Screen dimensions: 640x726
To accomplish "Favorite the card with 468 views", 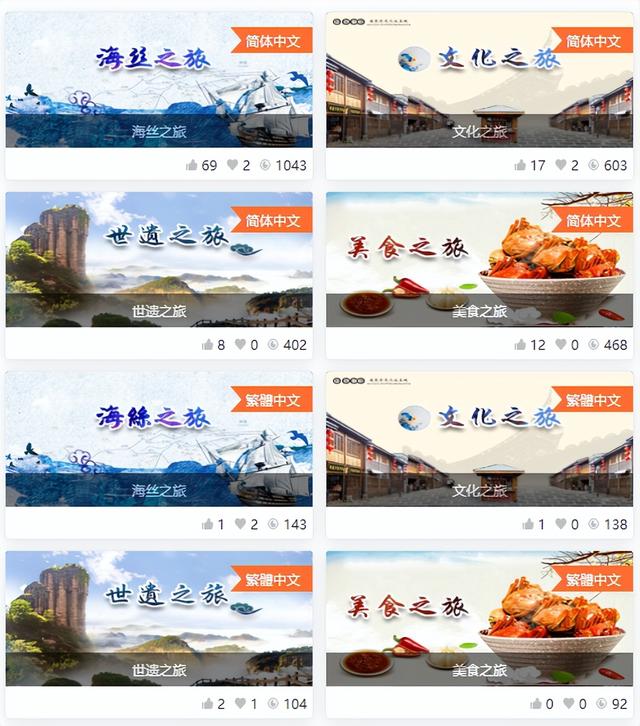I will 561,345.
